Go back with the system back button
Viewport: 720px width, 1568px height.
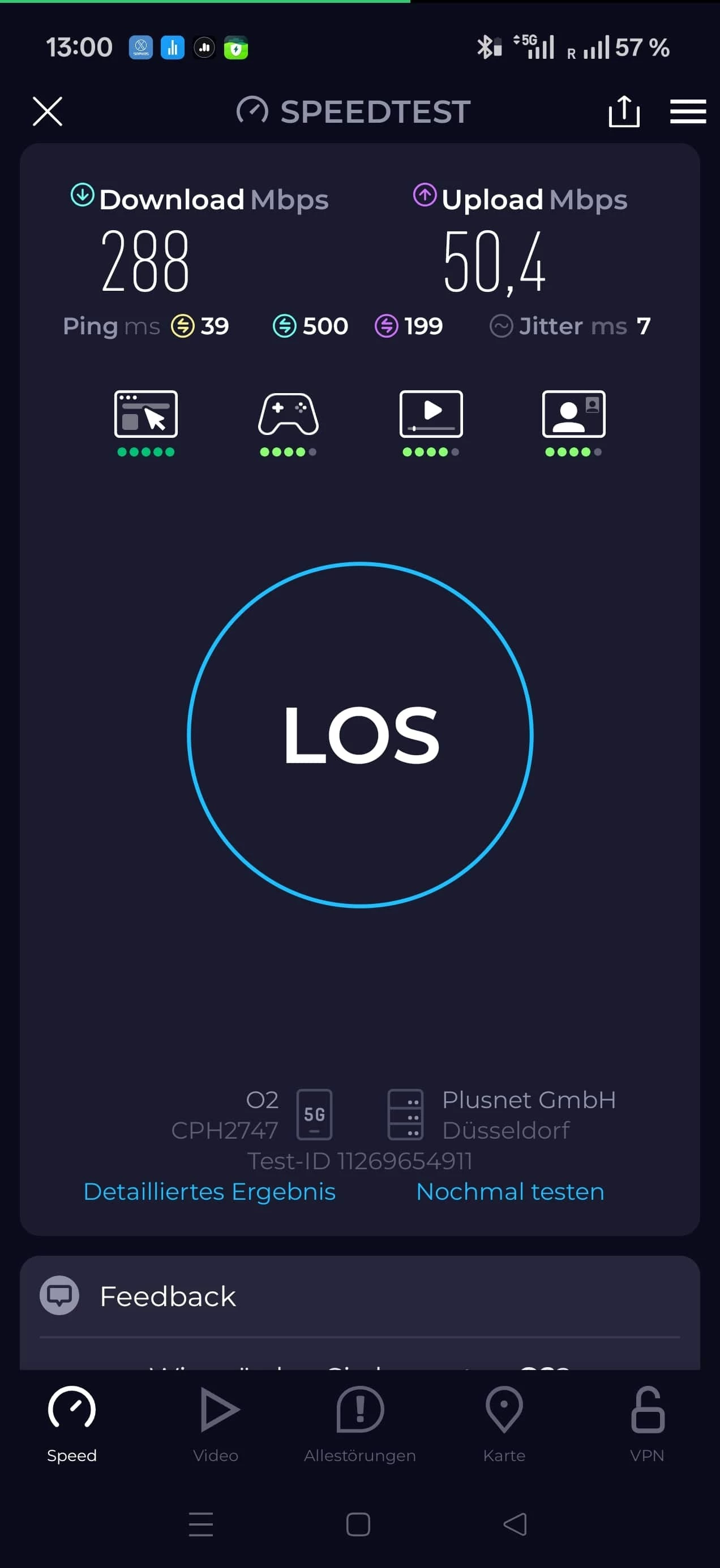515,1524
